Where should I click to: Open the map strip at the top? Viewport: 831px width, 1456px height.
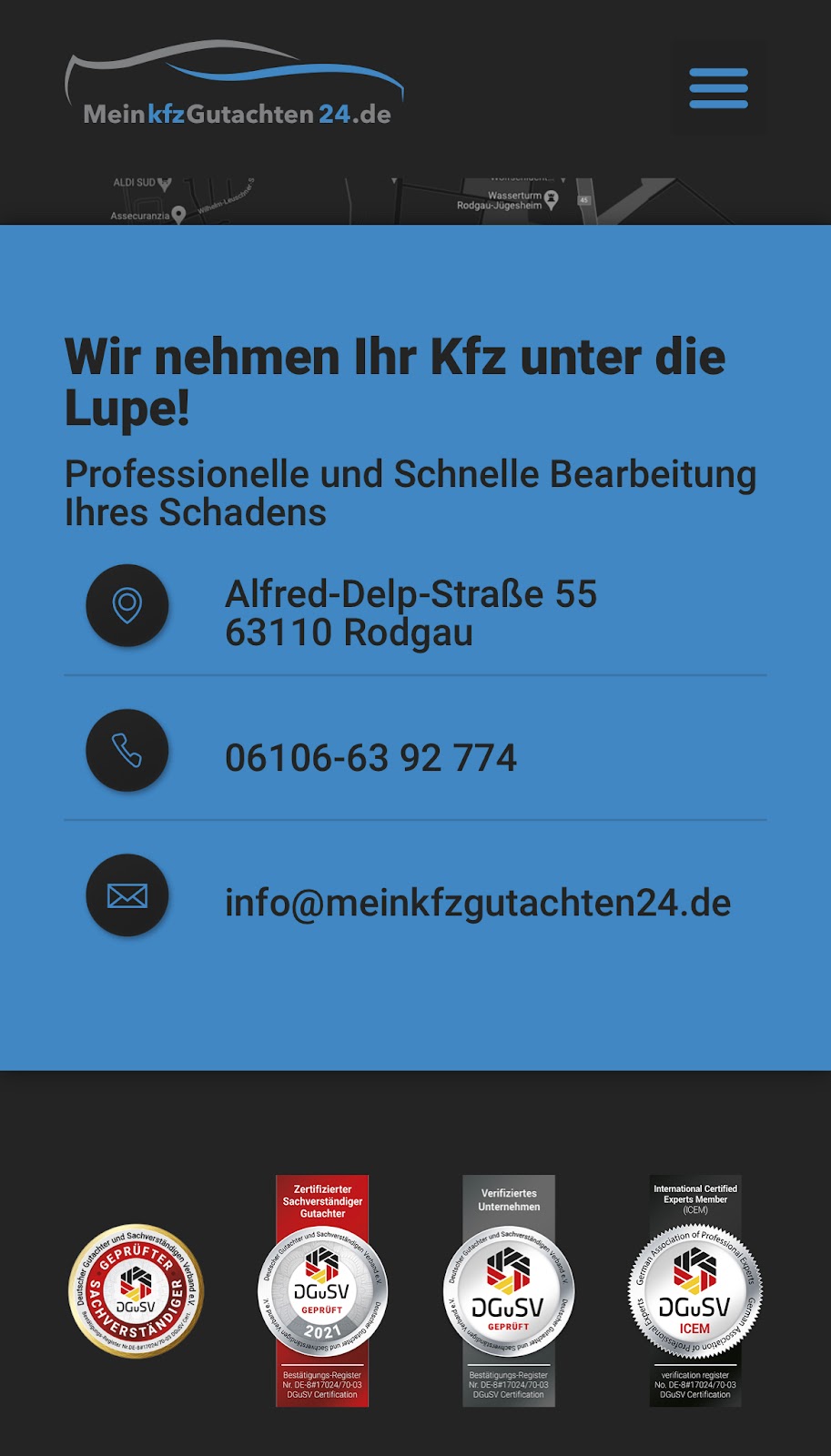[x=415, y=200]
